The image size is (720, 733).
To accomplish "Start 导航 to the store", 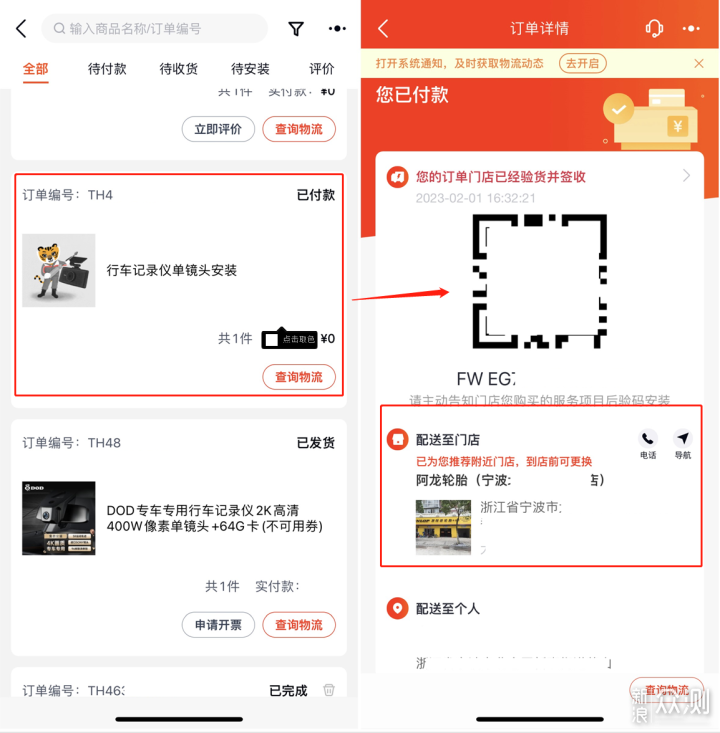I will pos(682,443).
